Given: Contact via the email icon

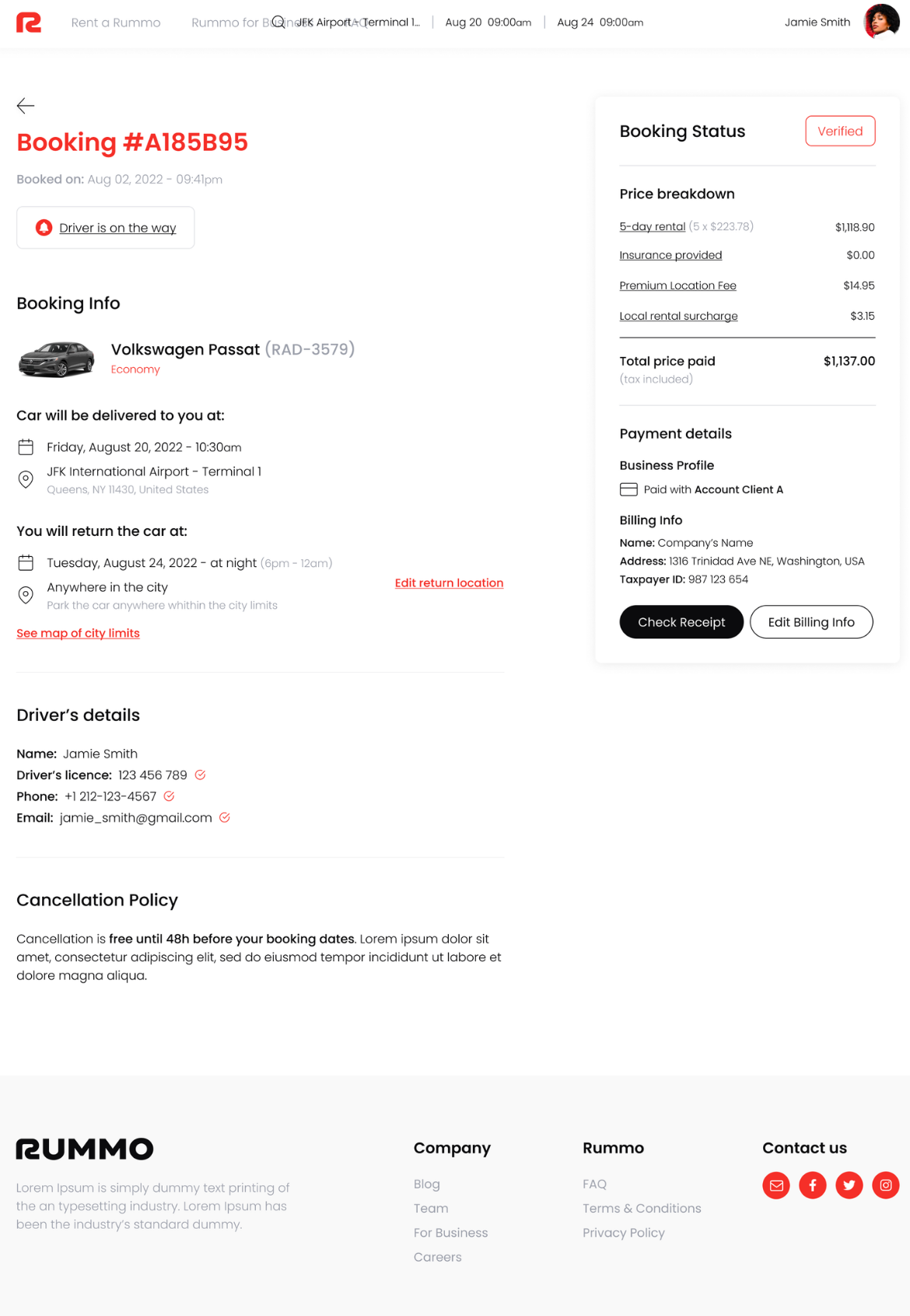Looking at the screenshot, I should coord(775,1185).
